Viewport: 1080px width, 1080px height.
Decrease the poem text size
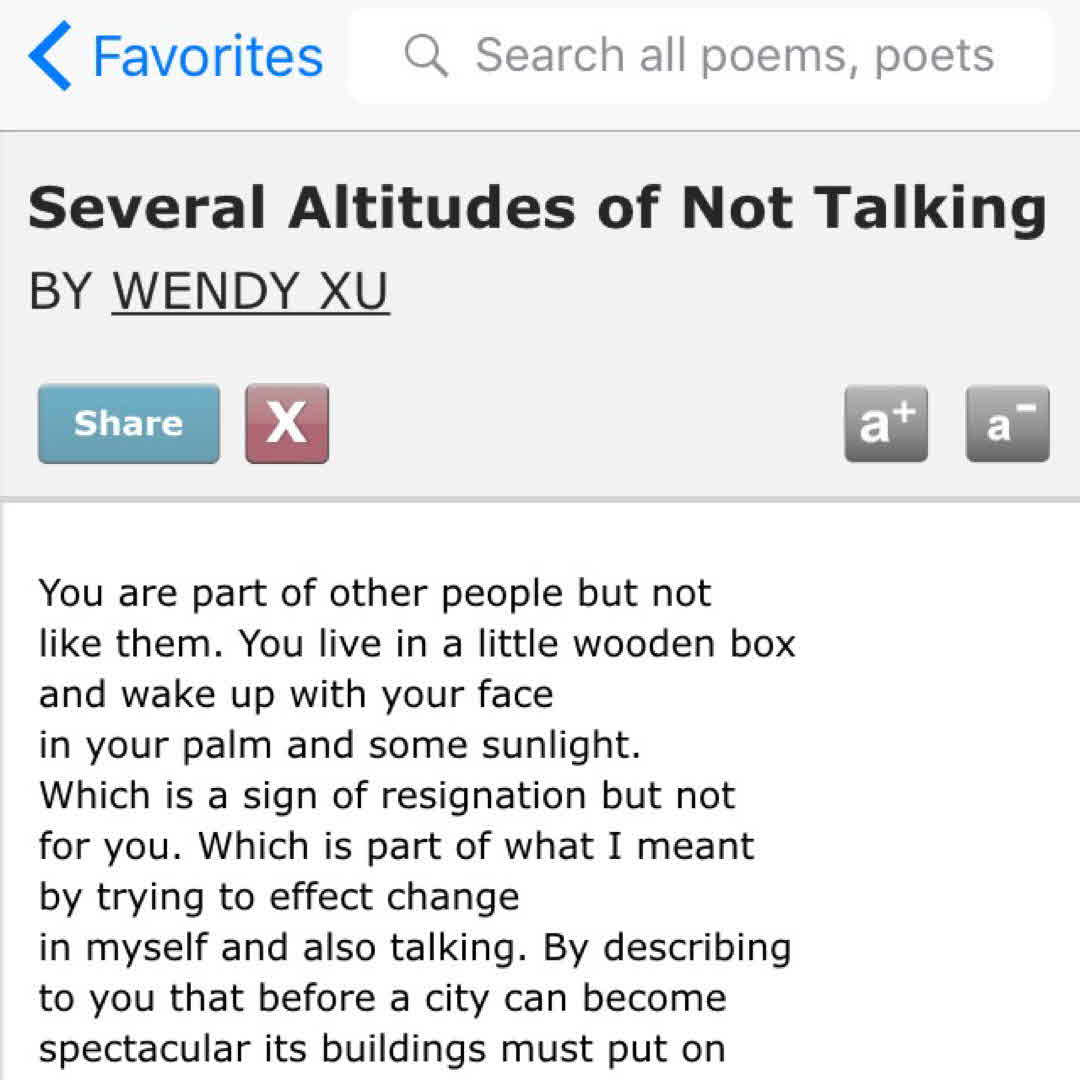click(1007, 424)
